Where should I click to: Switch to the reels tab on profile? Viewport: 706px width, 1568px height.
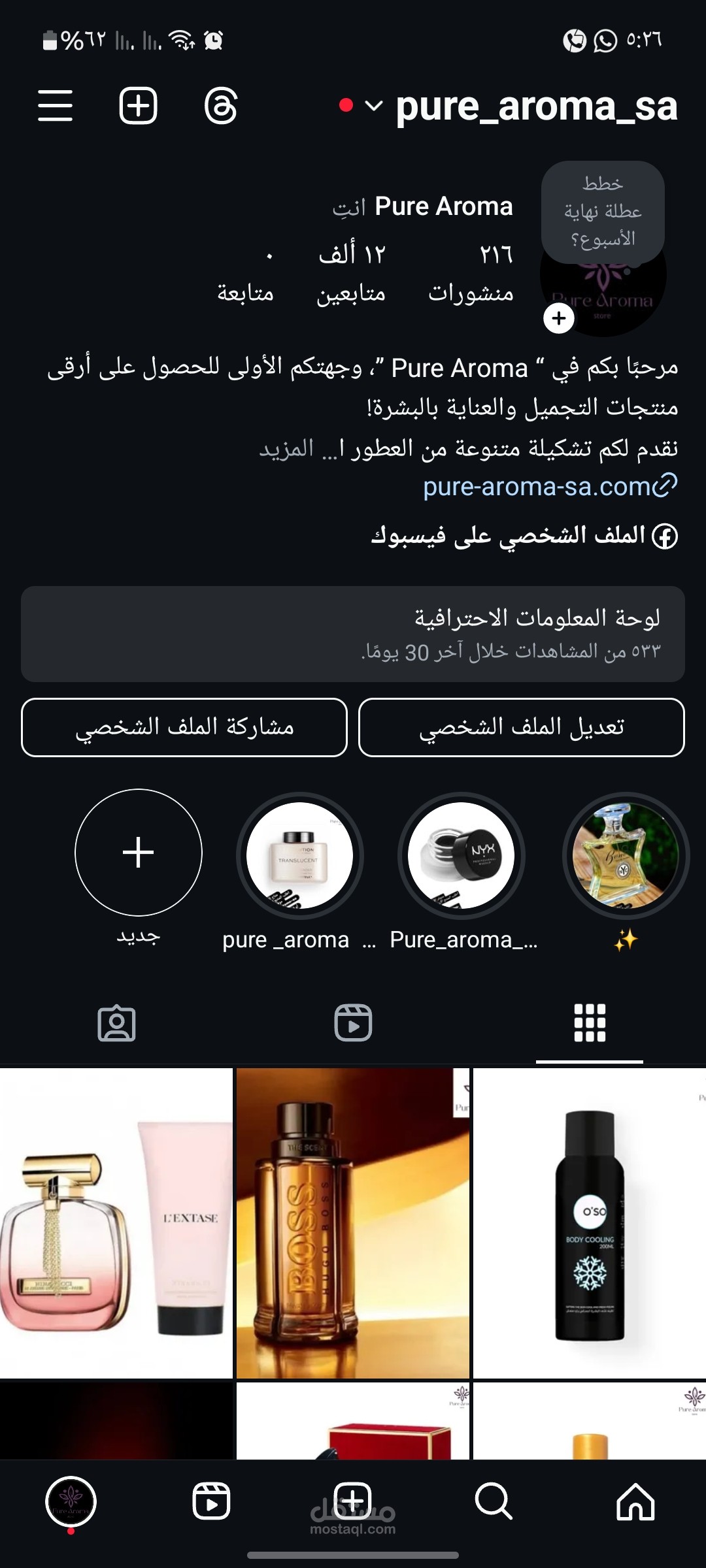coord(353,1023)
